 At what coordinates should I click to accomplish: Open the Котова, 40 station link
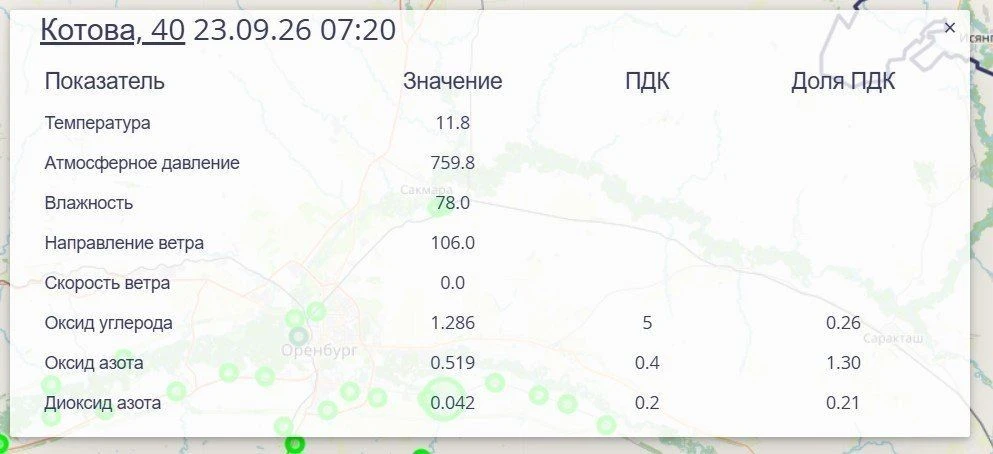click(x=112, y=30)
